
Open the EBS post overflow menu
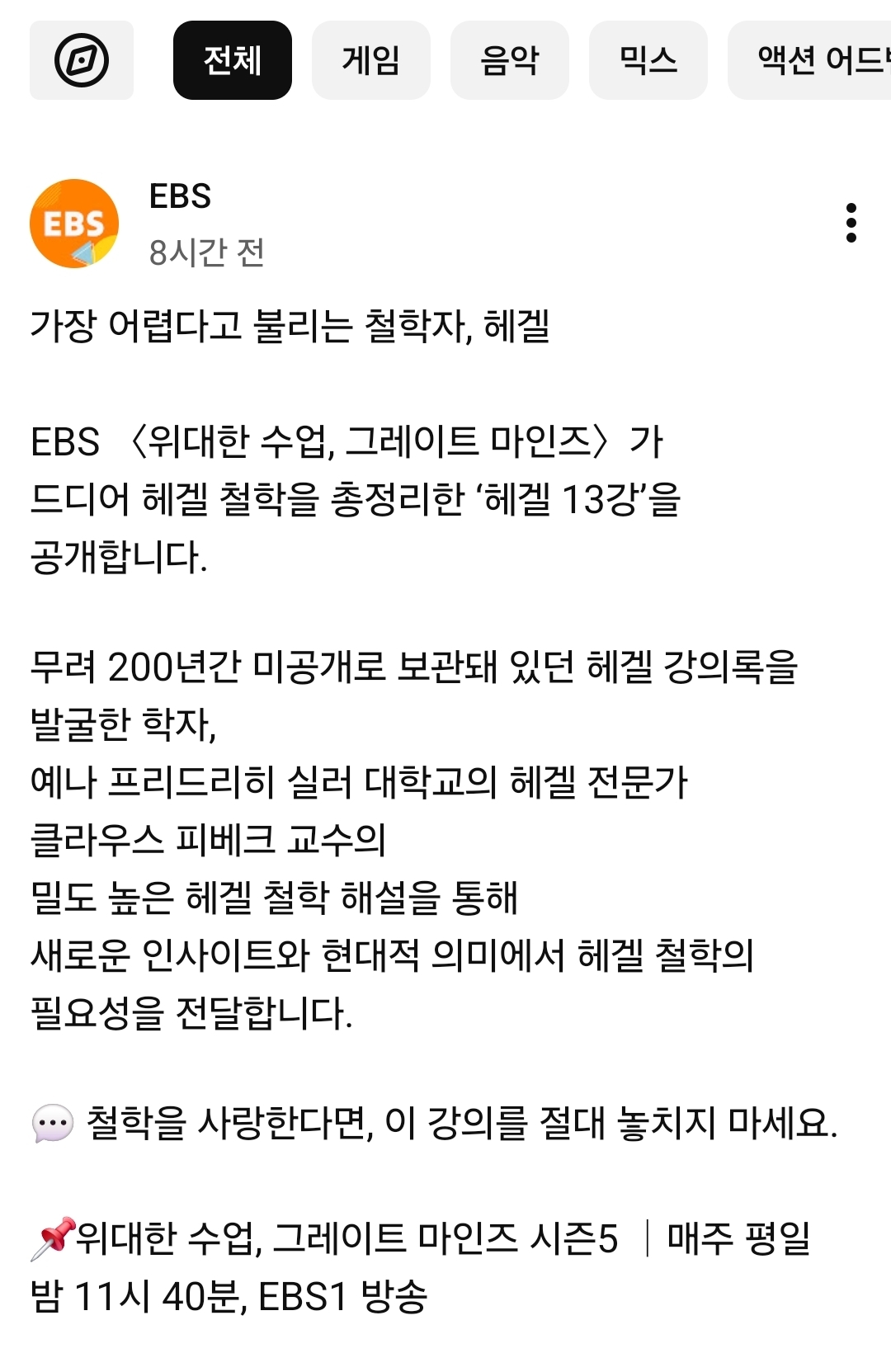851,223
